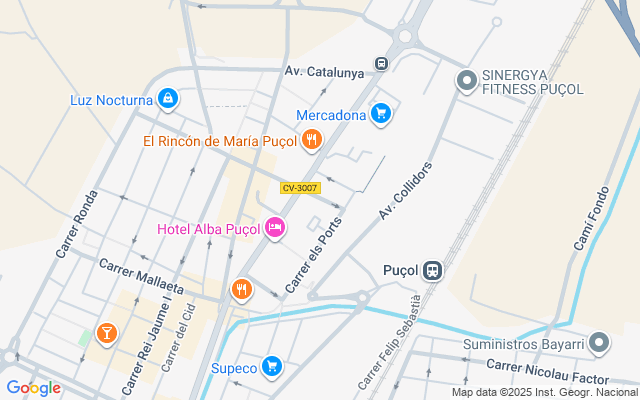Open the Luz Nocturna place marker
Viewport: 640px width, 400px height.
tap(168, 99)
